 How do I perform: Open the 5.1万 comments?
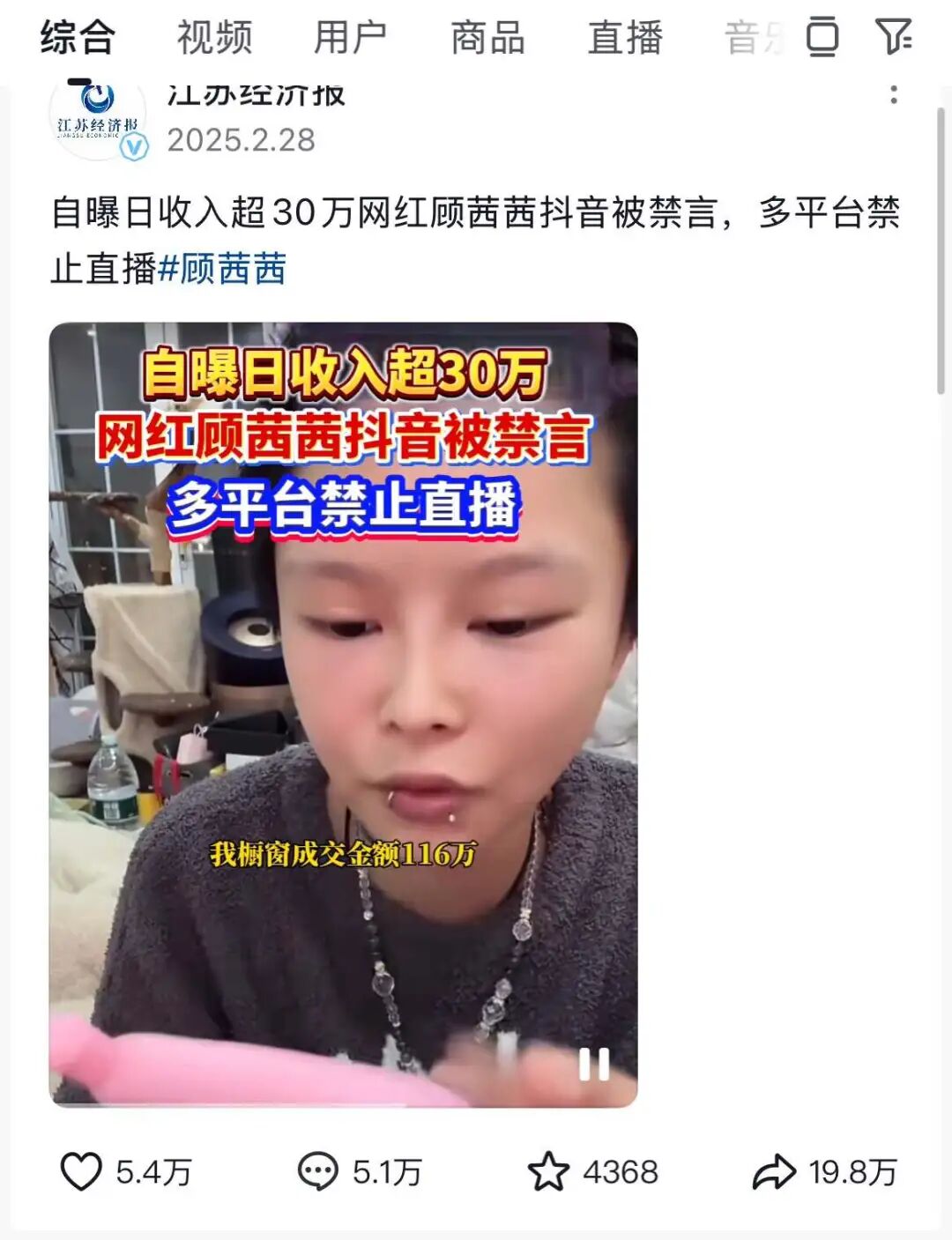click(318, 1171)
